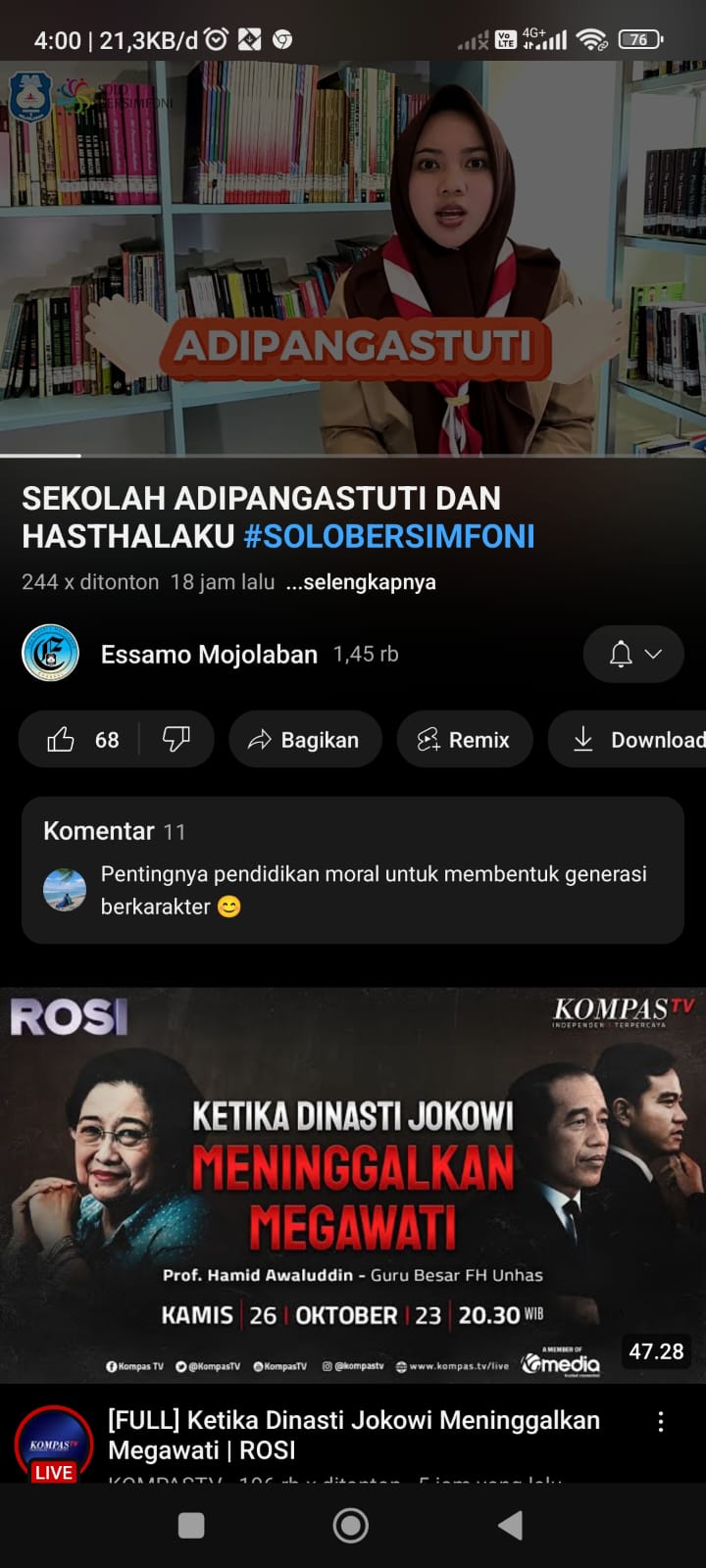
Task: Tap the playing video to show controls
Action: (x=353, y=257)
